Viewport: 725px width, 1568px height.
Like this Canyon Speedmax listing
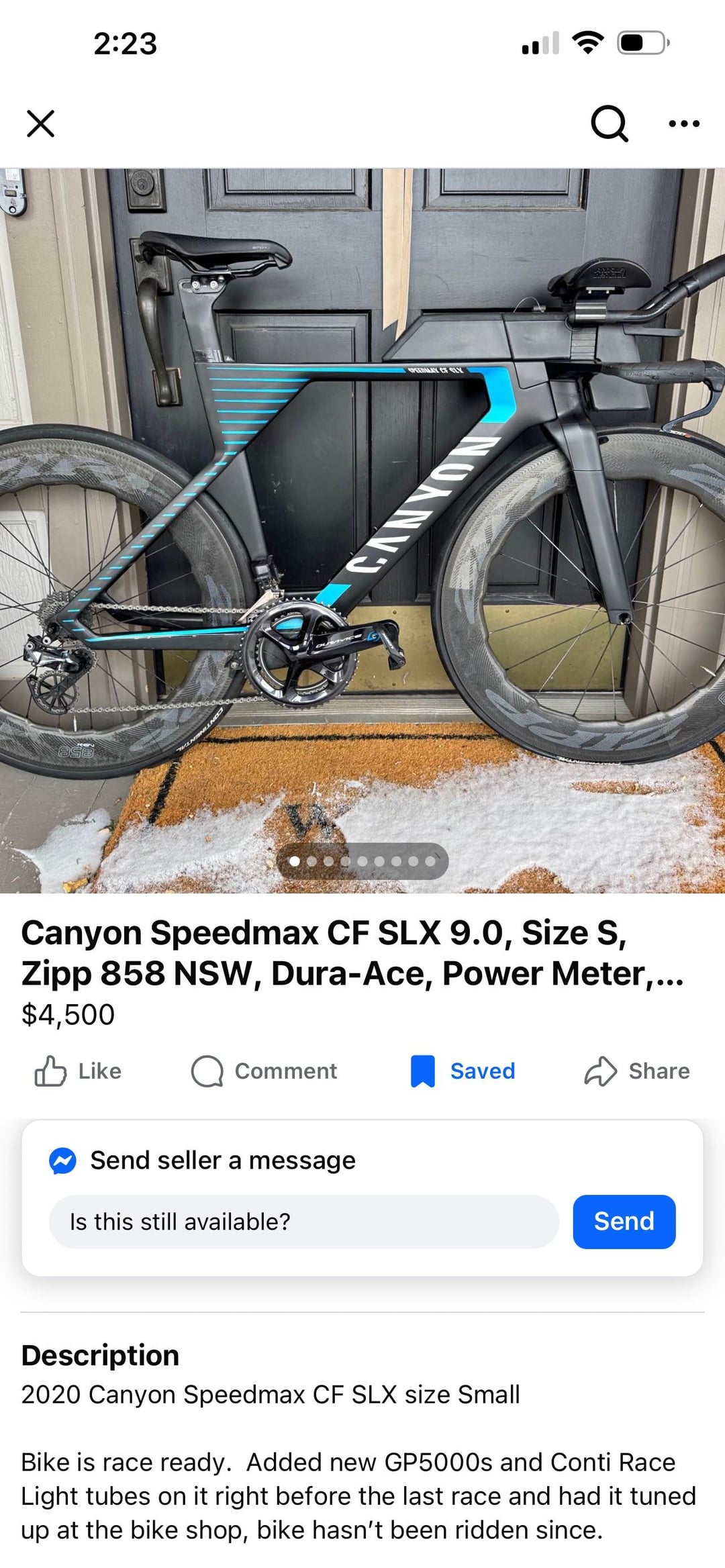click(x=78, y=1071)
